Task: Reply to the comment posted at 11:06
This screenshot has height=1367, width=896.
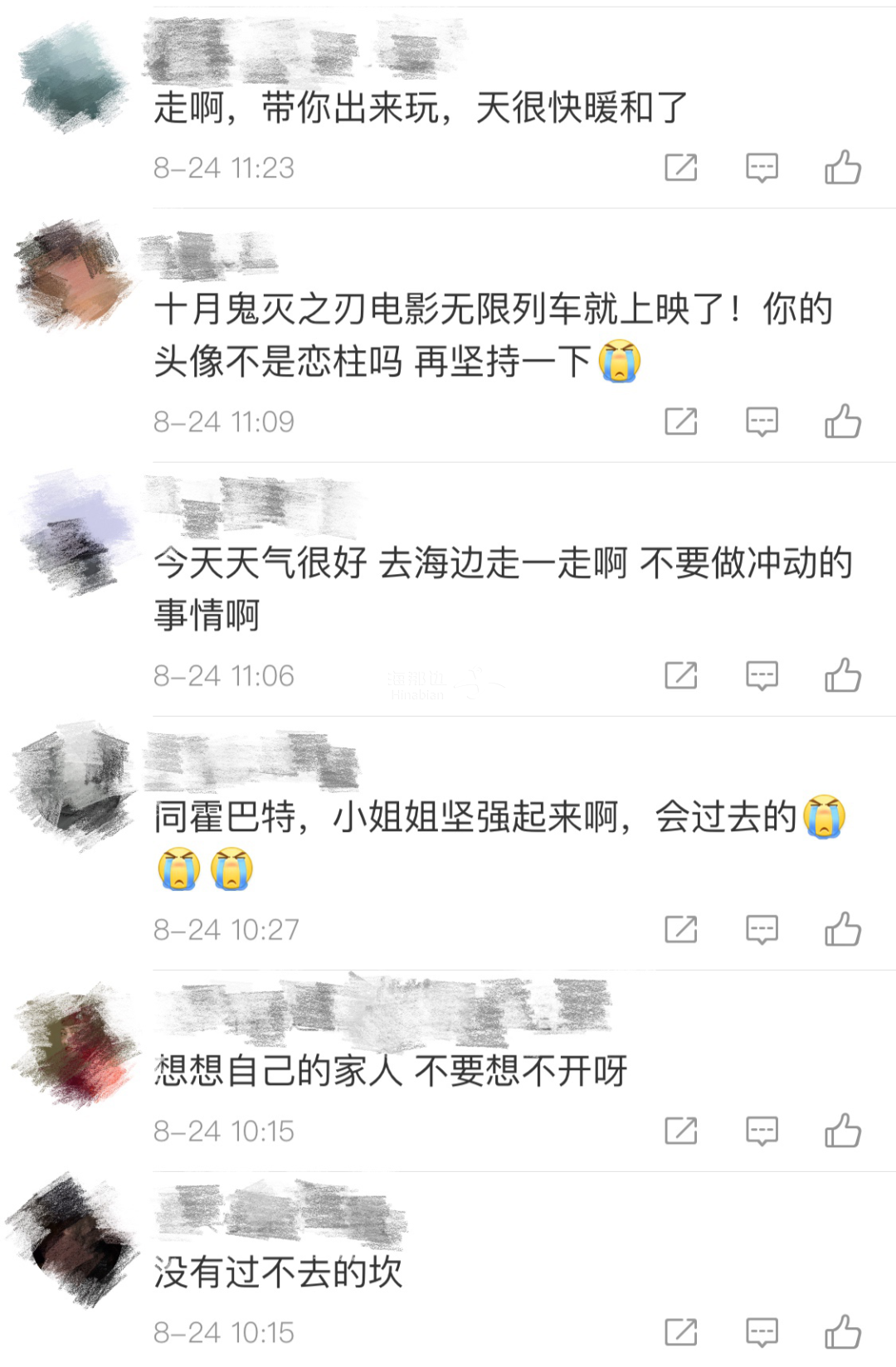Action: pyautogui.click(x=762, y=676)
